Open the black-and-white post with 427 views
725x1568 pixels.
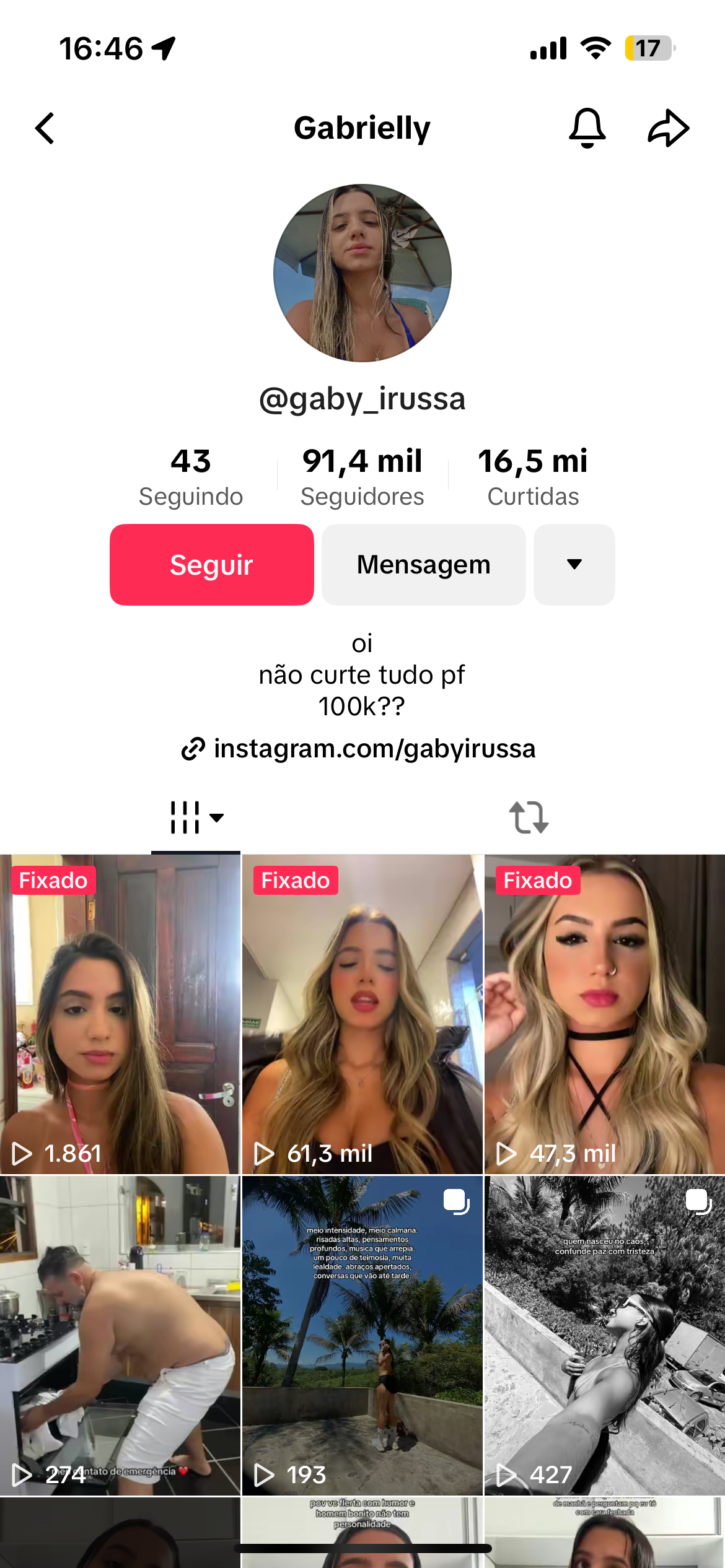605,1335
